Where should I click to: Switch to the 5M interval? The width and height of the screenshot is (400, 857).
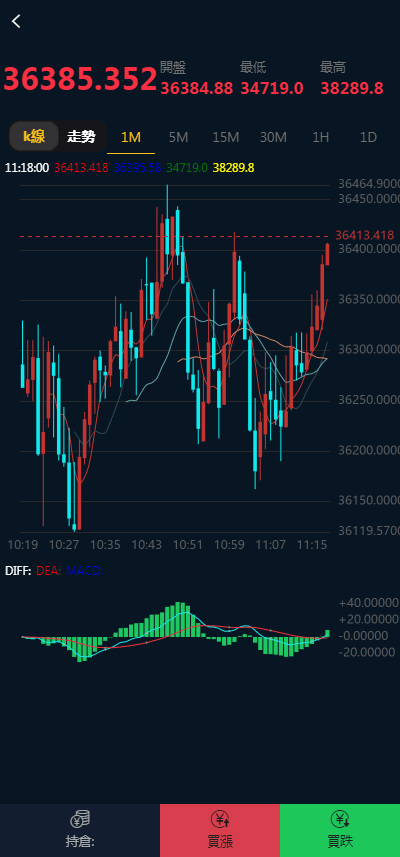[178, 137]
